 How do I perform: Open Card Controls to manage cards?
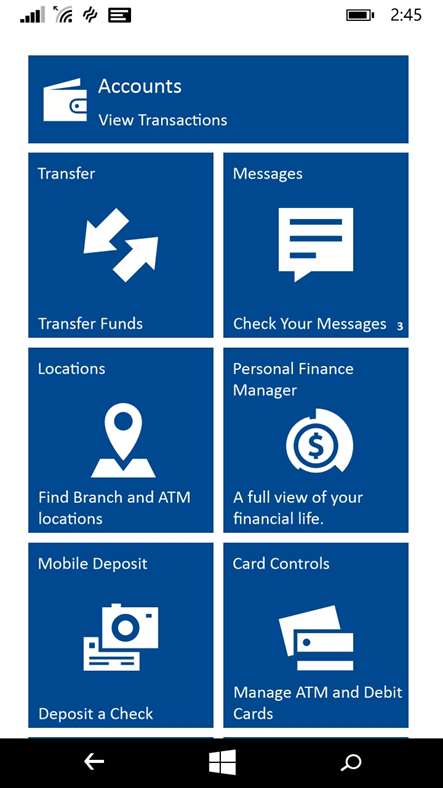[x=316, y=635]
